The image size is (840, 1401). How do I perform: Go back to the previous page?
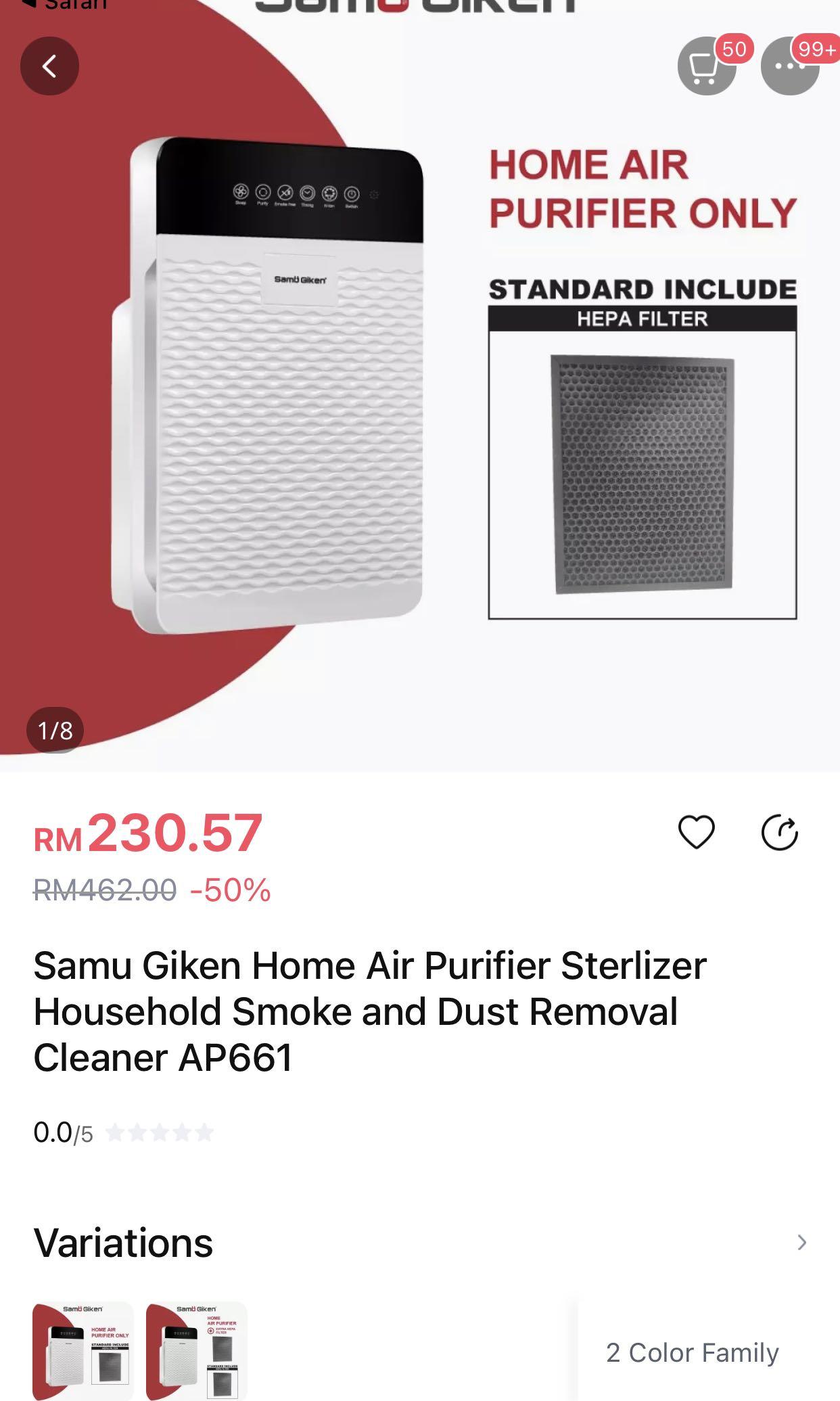click(x=49, y=66)
